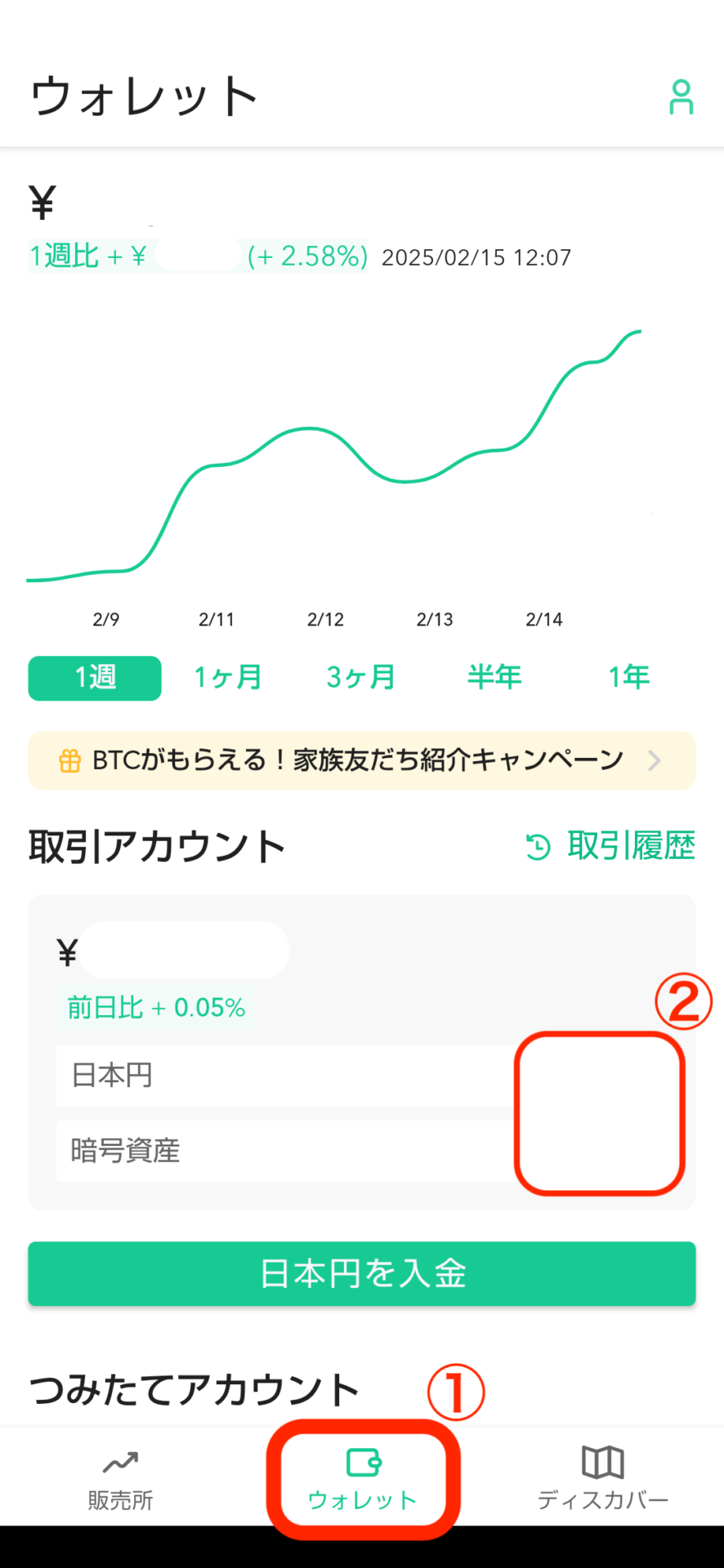Select the 1週 chart range
Viewport: 724px width, 1568px height.
coord(95,678)
